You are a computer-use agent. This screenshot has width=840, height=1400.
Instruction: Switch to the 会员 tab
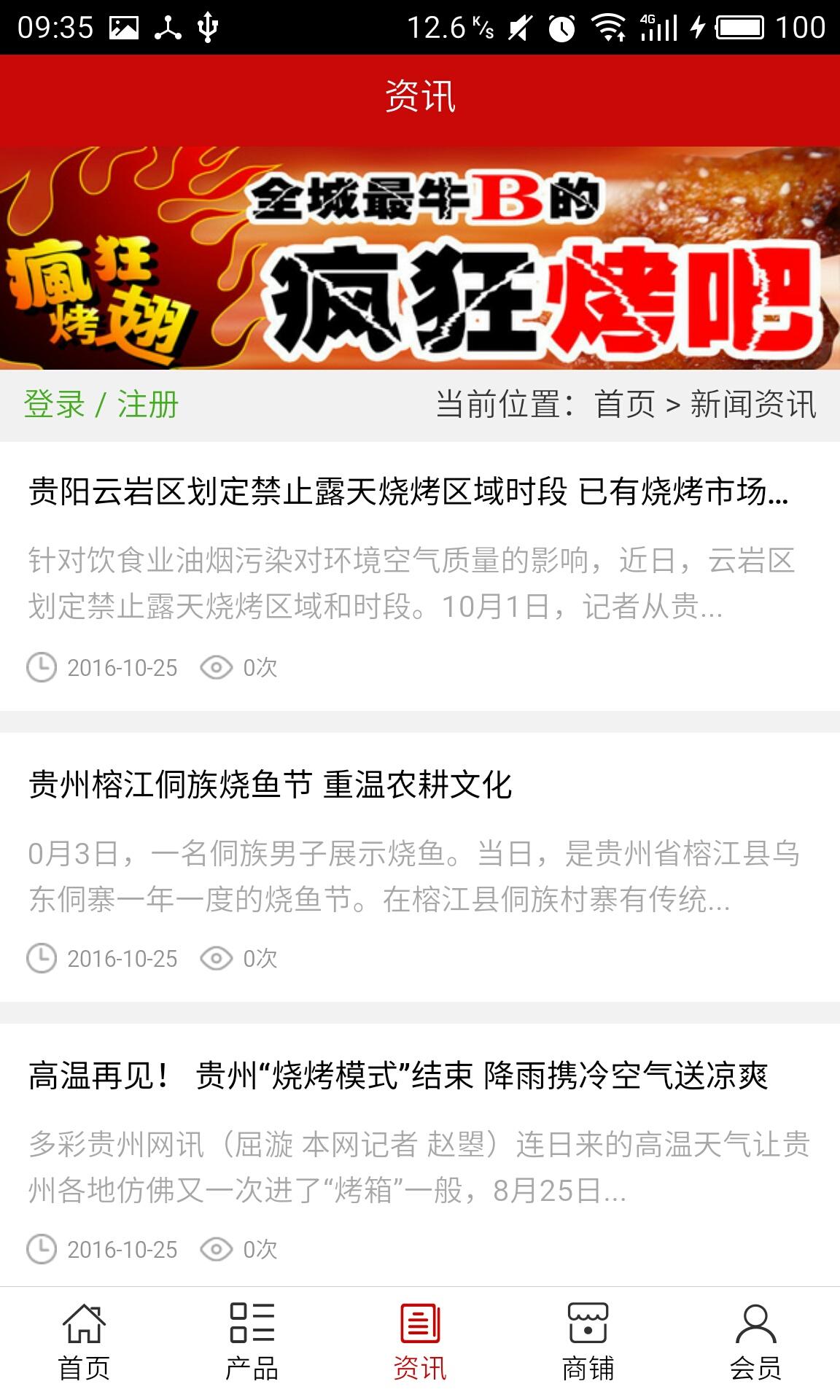point(755,1342)
